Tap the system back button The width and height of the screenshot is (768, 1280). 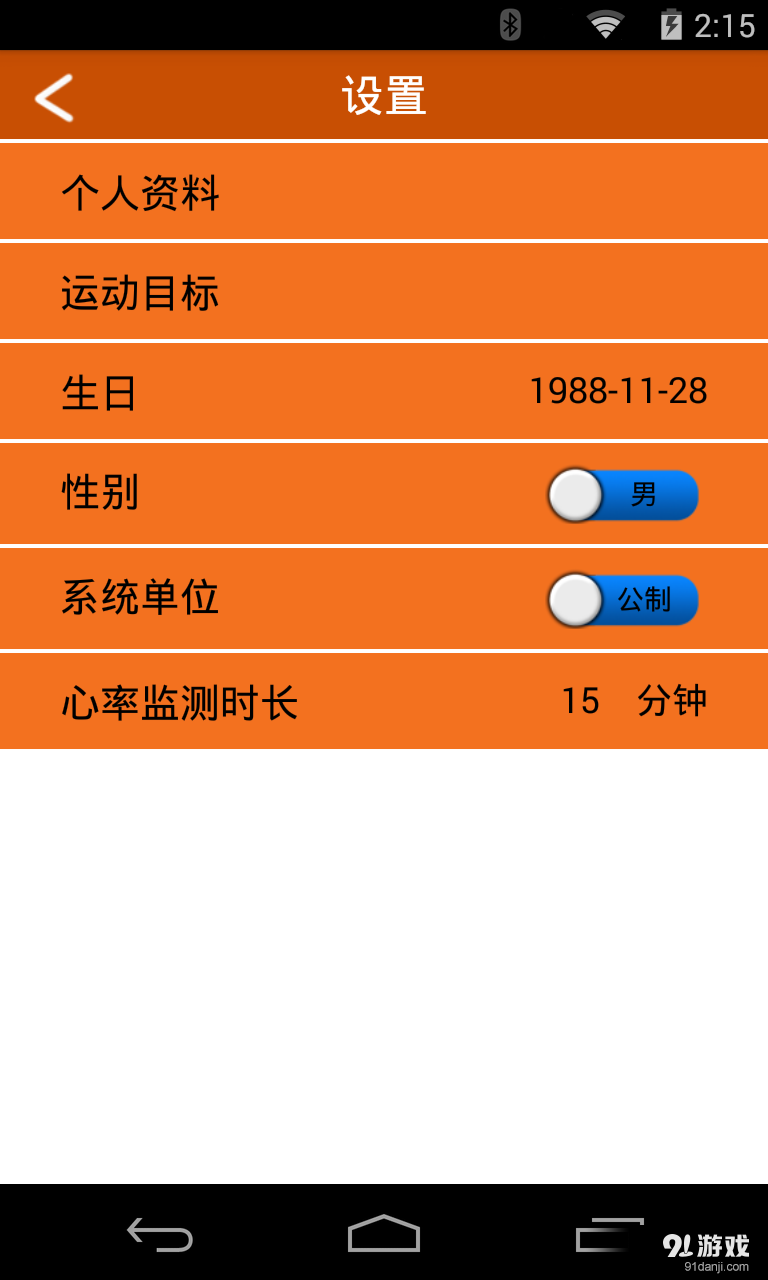160,1234
